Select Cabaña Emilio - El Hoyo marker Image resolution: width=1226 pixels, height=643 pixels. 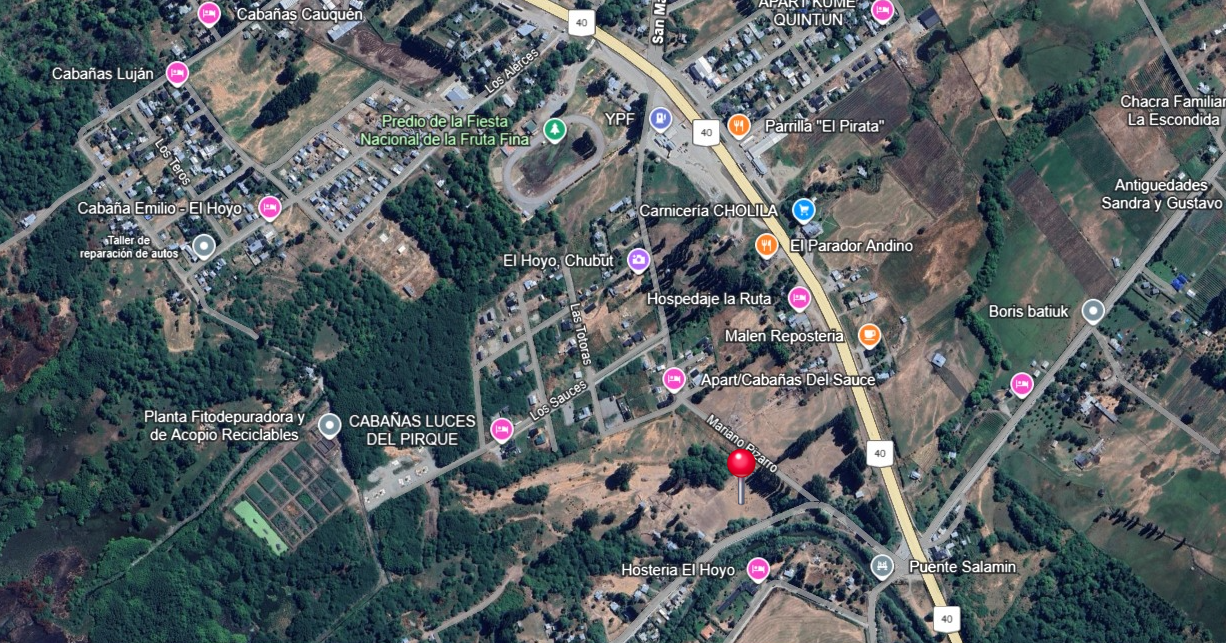tap(269, 208)
